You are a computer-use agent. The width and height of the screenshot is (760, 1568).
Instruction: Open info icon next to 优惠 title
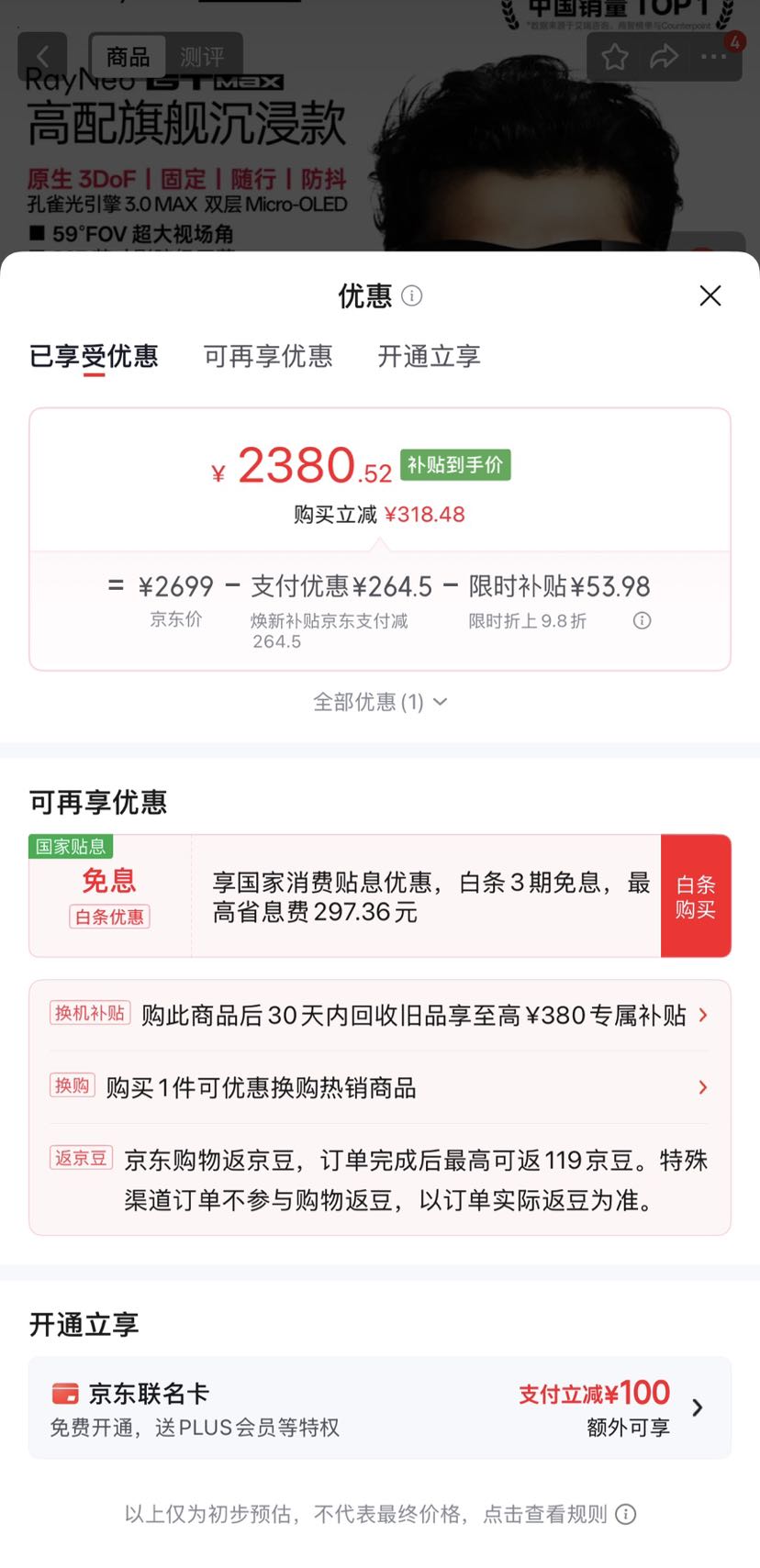pos(412,295)
